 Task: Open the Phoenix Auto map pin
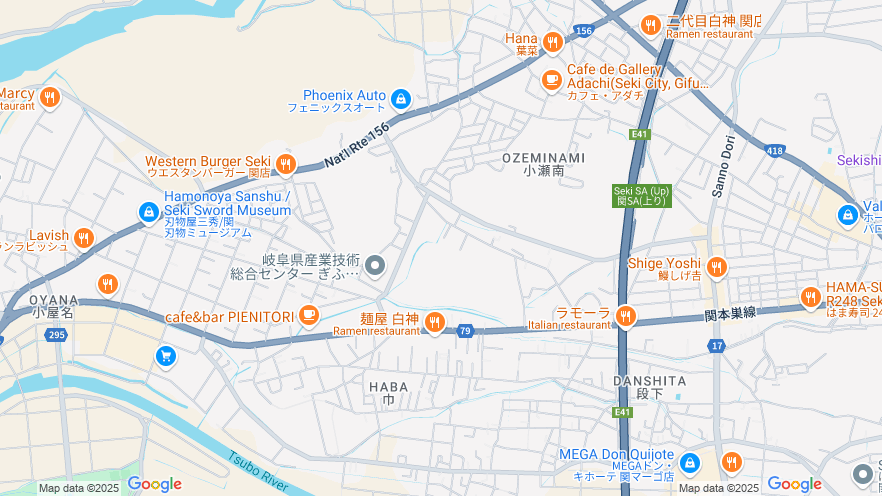400,98
